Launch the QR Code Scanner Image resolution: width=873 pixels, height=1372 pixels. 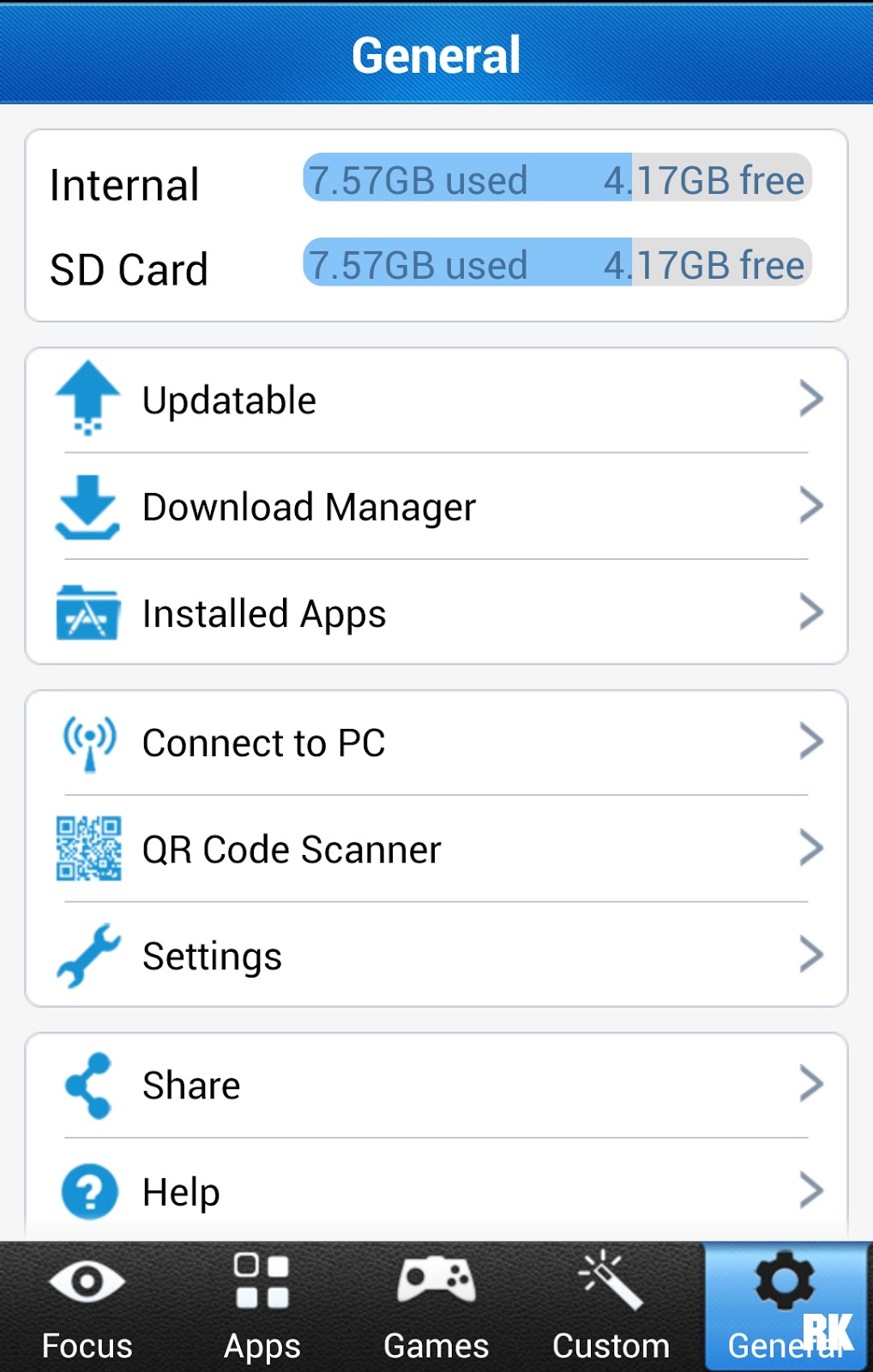436,849
